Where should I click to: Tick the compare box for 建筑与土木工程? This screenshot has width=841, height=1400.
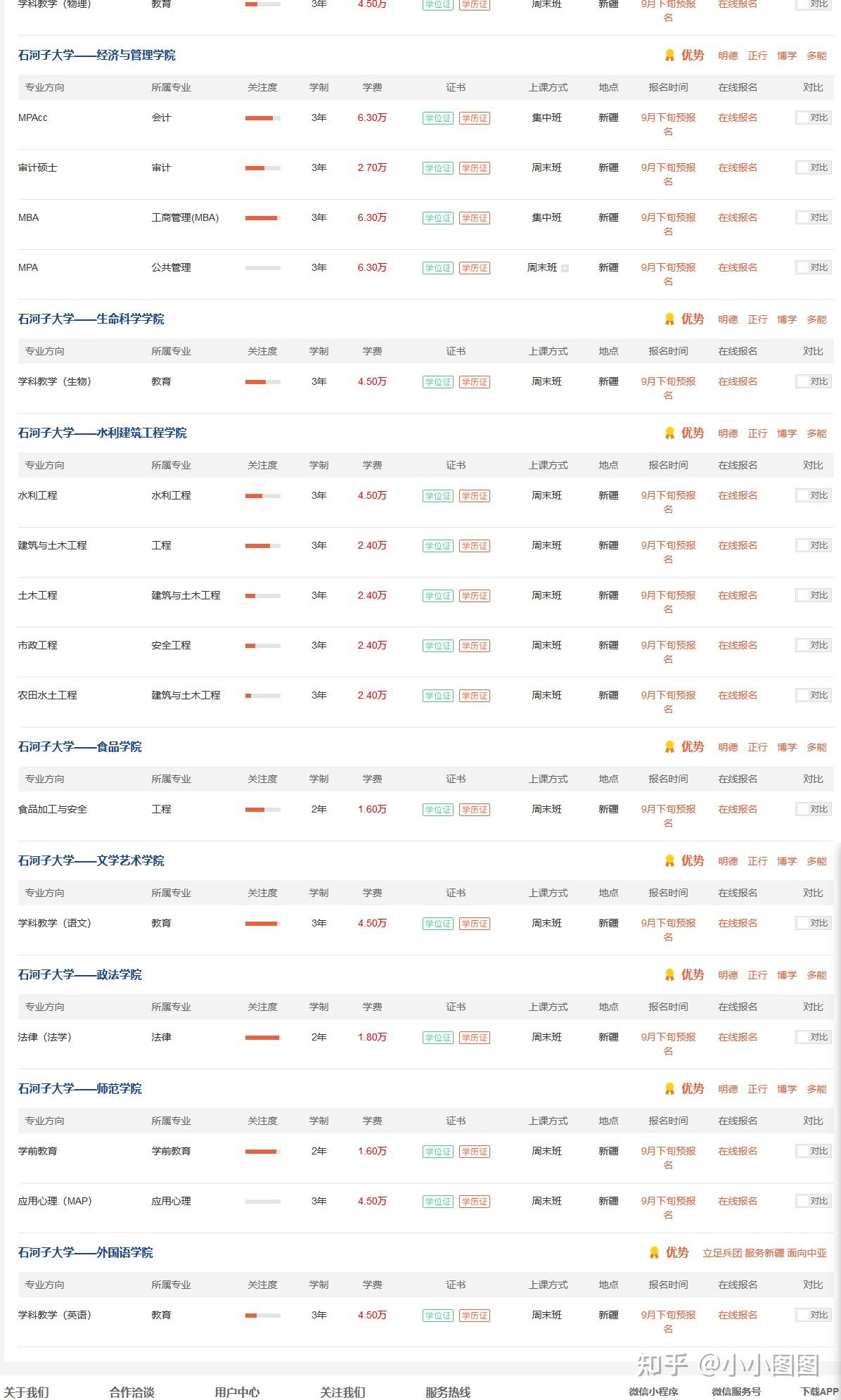point(803,545)
